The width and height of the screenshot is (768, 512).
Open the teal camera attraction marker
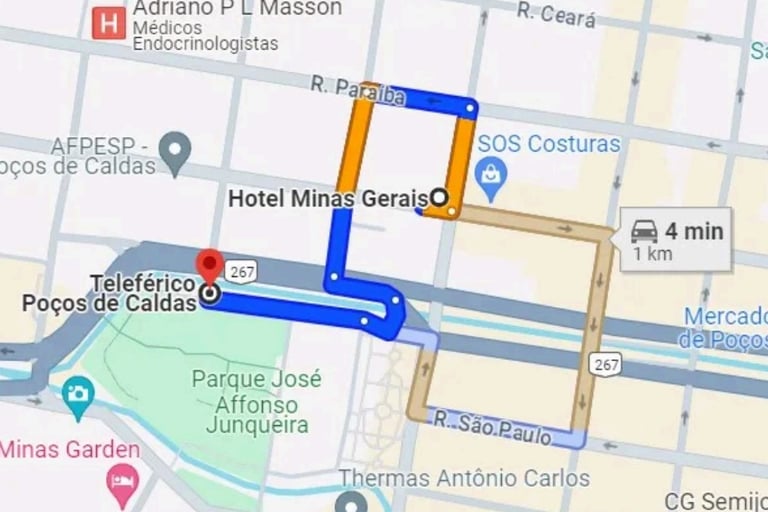(x=77, y=395)
